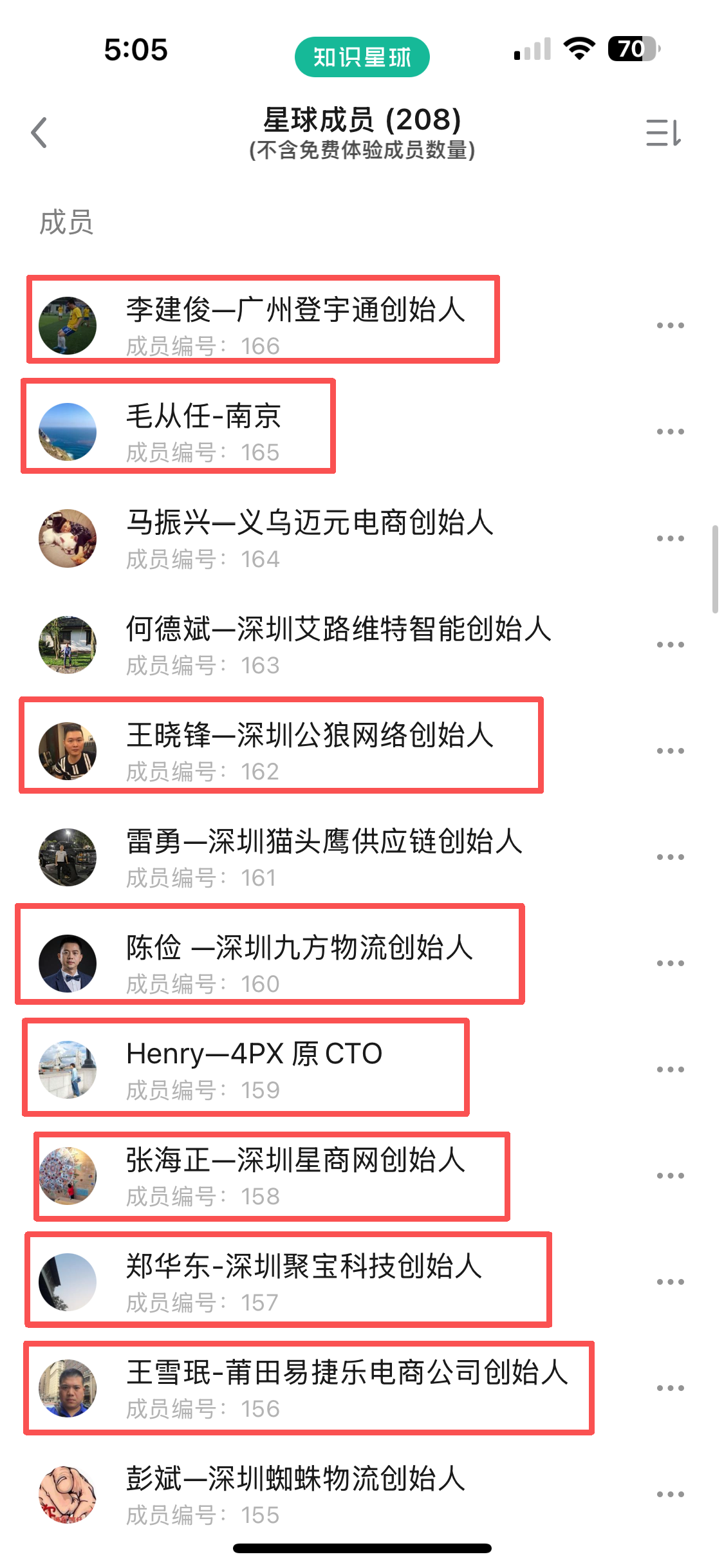The image size is (724, 1568).
Task: Open 彭斌—深圳蜘蛛物流创始人 profile
Action: (295, 1479)
